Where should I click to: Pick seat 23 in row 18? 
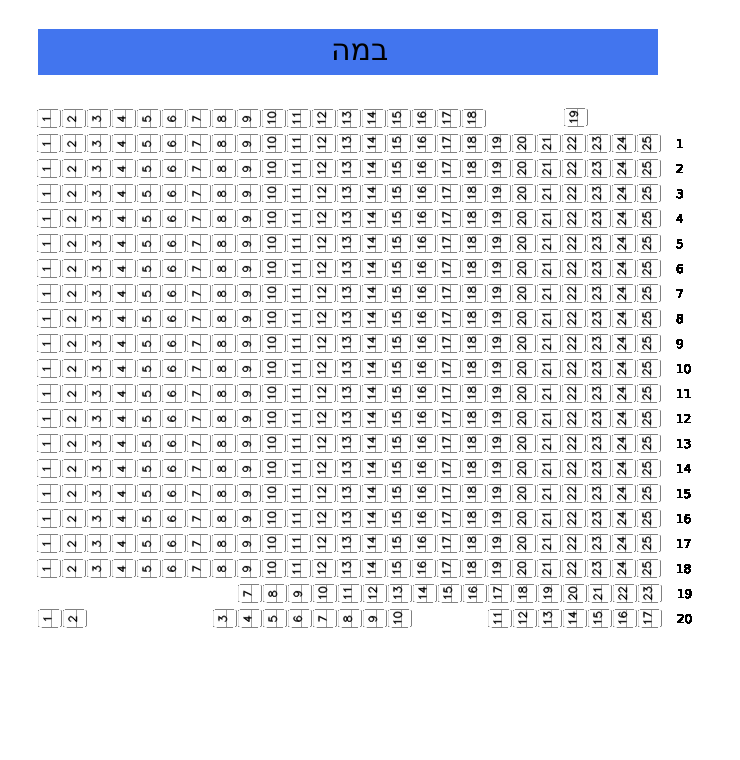597,569
